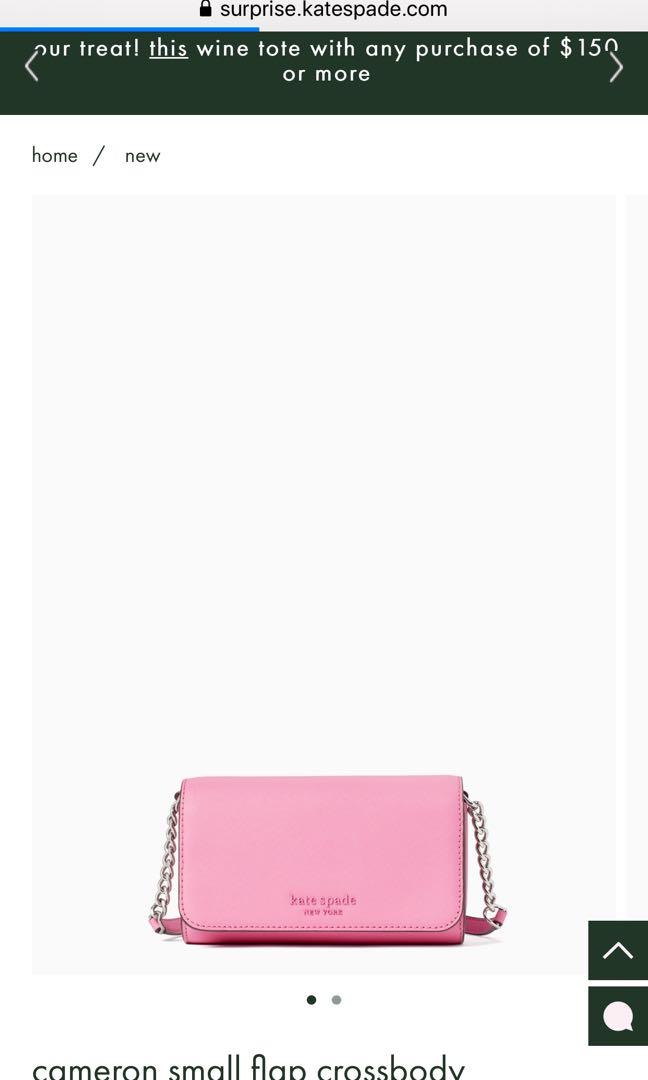
Task: Go to previous promo banner message
Action: pyautogui.click(x=31, y=65)
